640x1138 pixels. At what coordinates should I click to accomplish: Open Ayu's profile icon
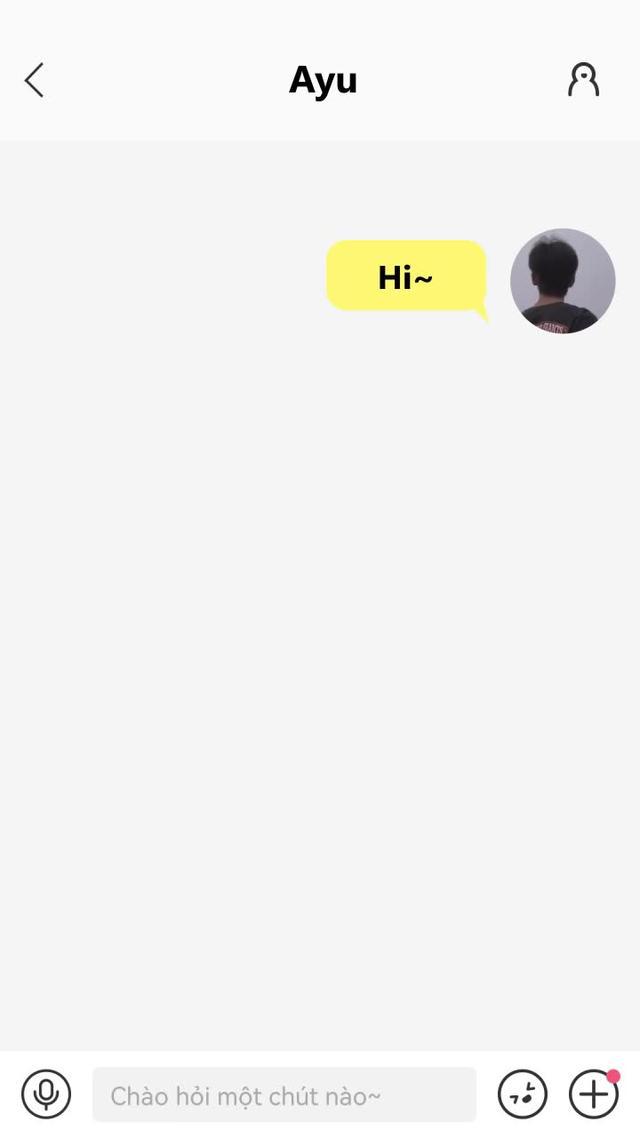click(x=583, y=80)
